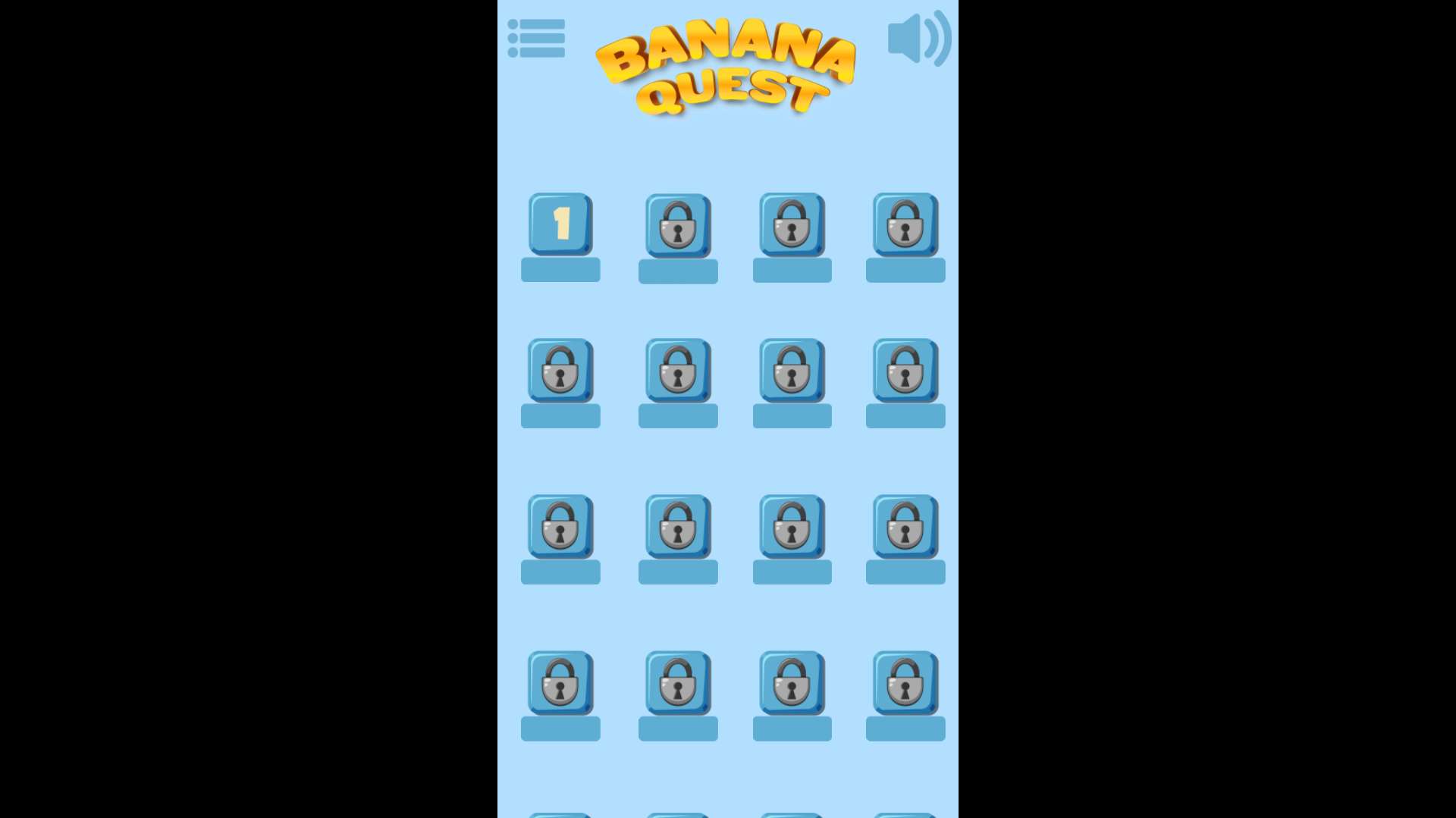This screenshot has width=1456, height=818.
Task: Open the list menu icon
Action: pos(536,39)
